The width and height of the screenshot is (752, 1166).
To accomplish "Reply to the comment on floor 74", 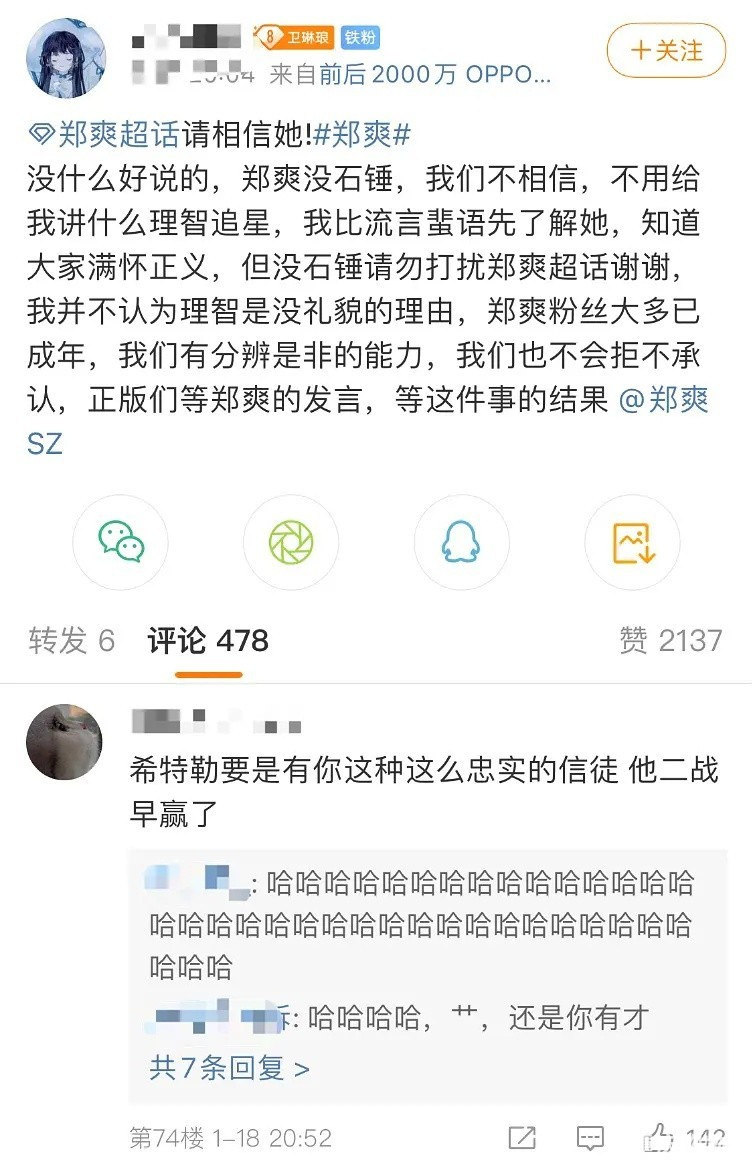I will tap(590, 1138).
